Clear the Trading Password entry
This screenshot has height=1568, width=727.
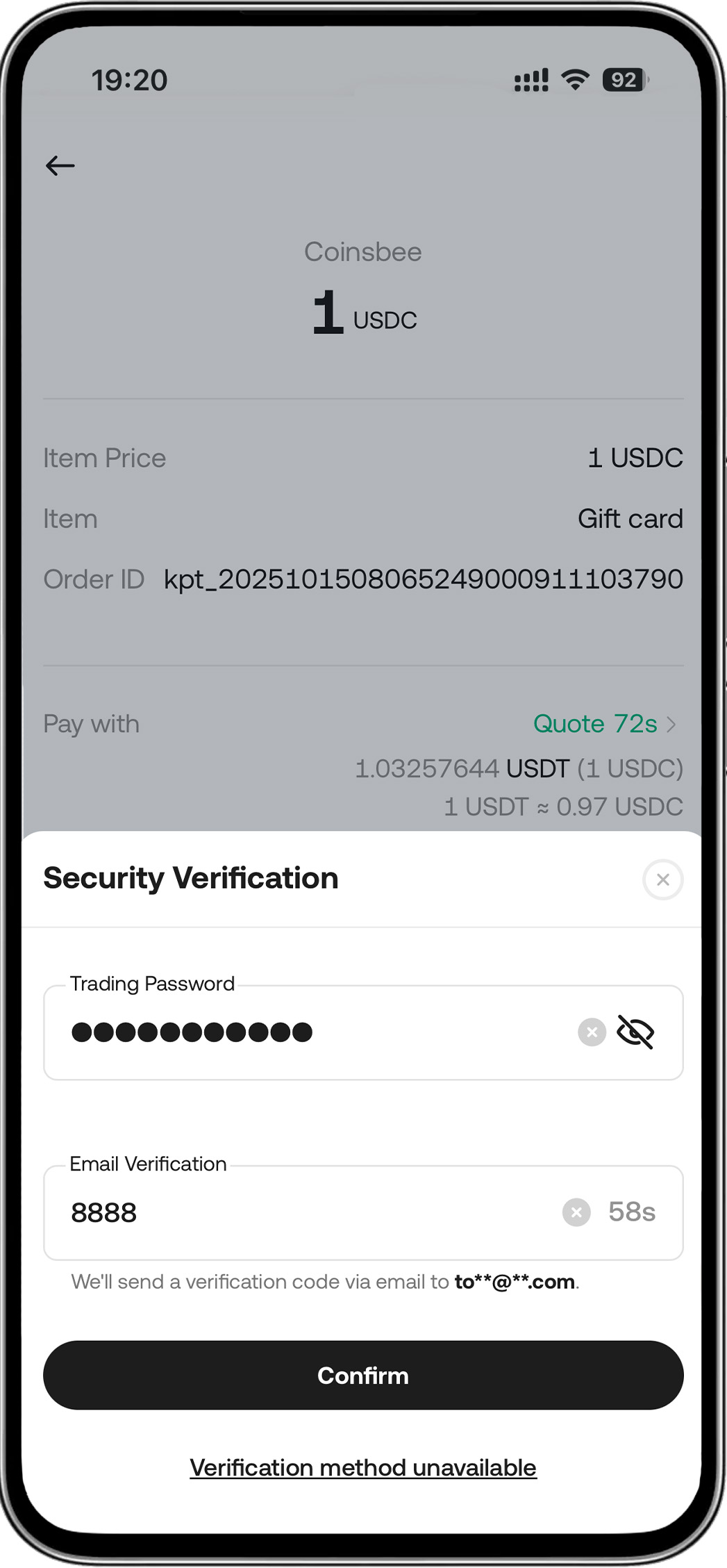click(592, 1032)
